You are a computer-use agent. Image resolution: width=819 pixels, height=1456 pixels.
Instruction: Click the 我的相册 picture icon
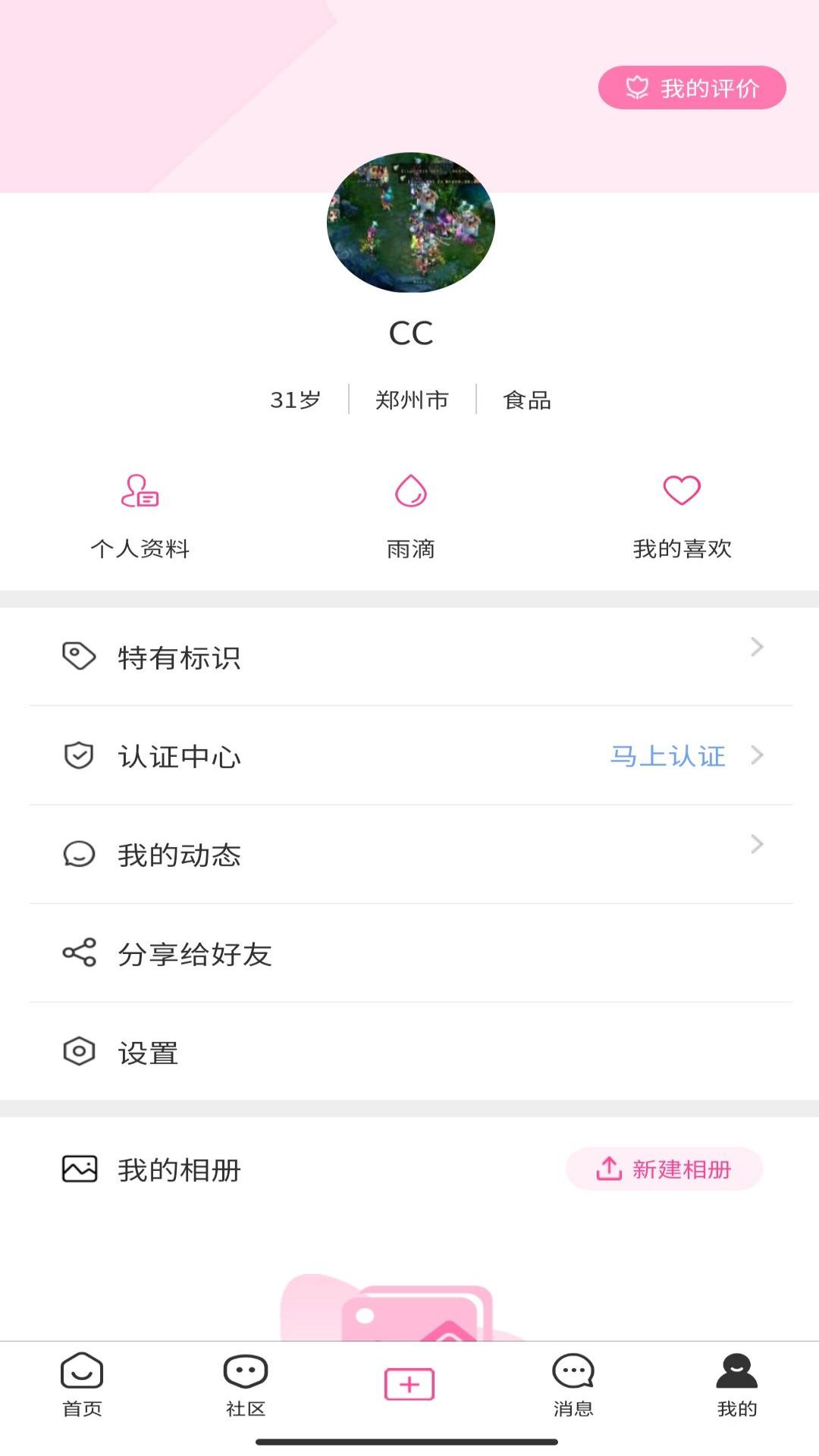click(x=79, y=1169)
